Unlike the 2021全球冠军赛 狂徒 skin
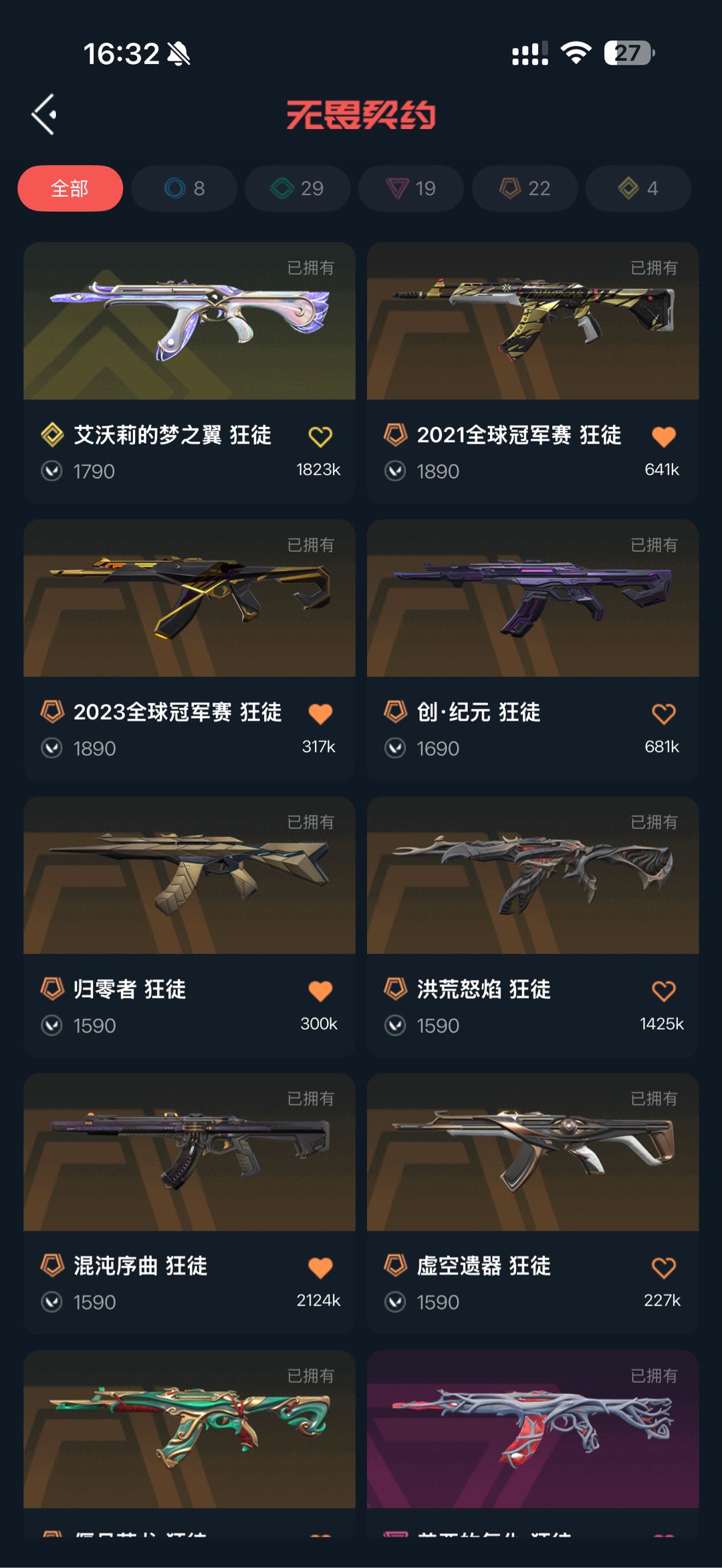 (x=664, y=437)
